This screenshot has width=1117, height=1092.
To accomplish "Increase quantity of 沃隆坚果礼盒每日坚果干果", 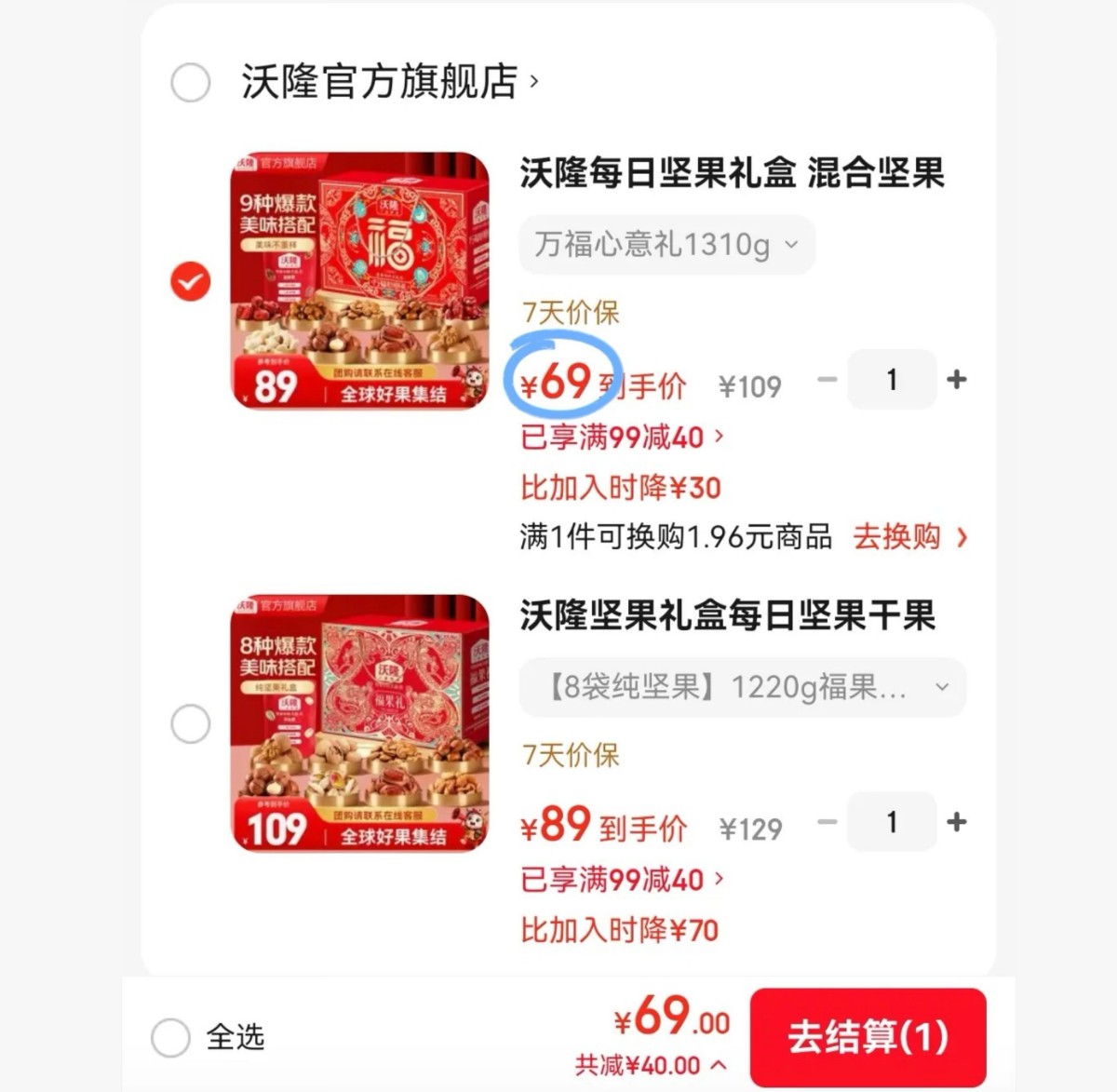I will point(956,822).
